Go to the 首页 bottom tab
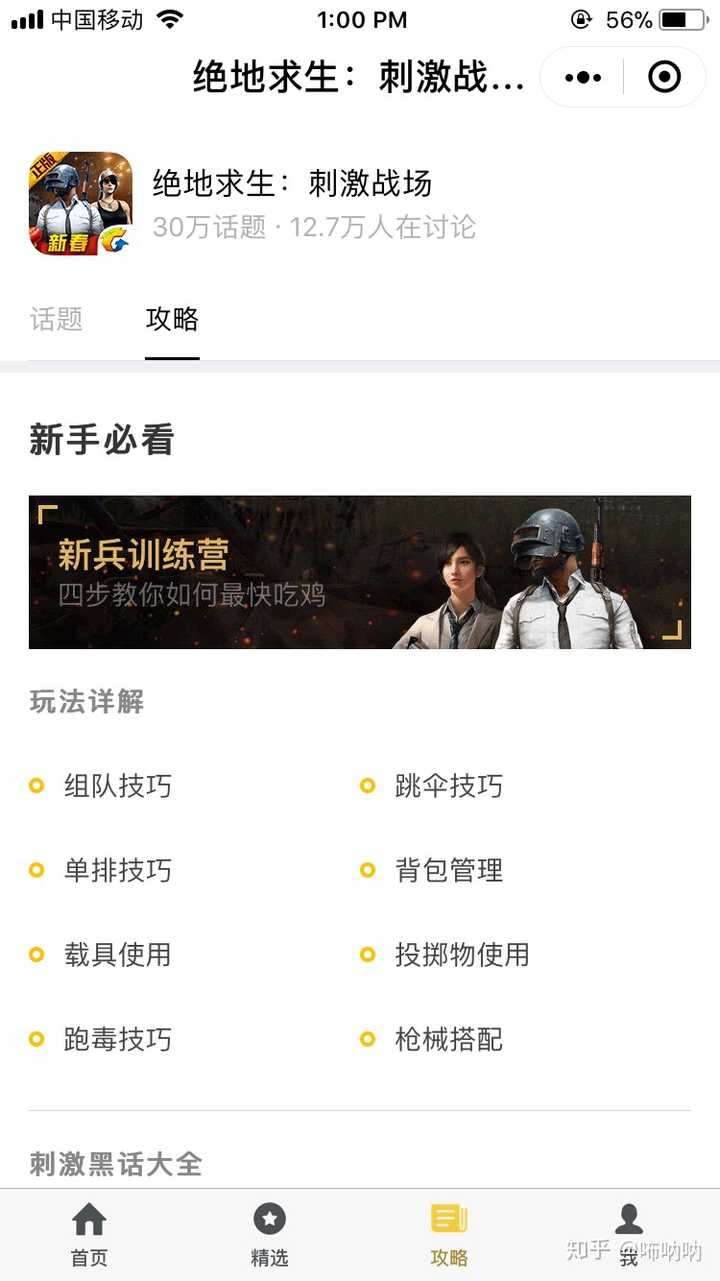 coord(89,1236)
